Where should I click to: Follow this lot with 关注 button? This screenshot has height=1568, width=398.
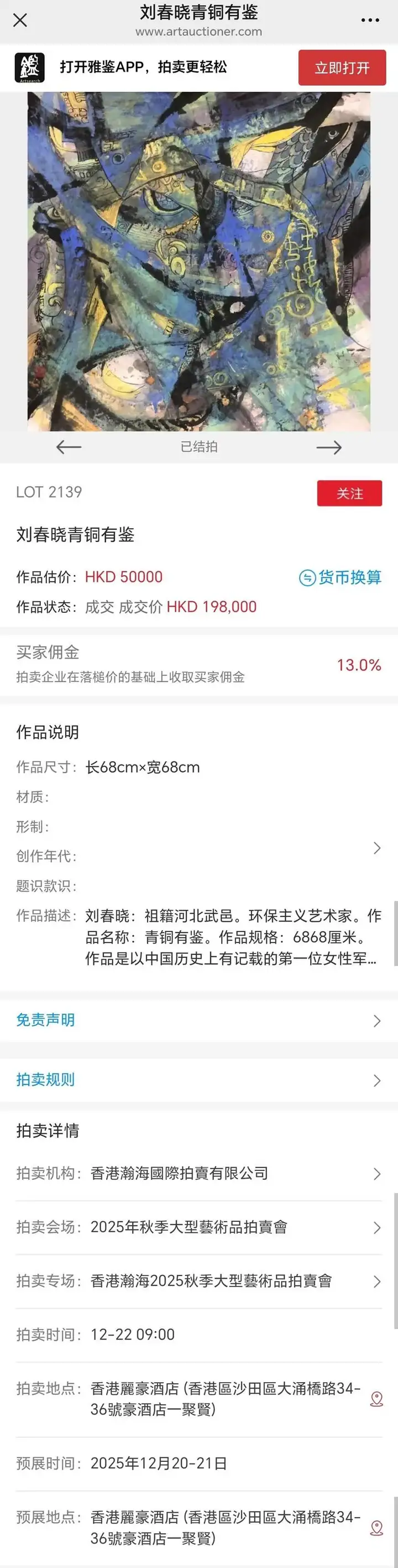pyautogui.click(x=349, y=493)
